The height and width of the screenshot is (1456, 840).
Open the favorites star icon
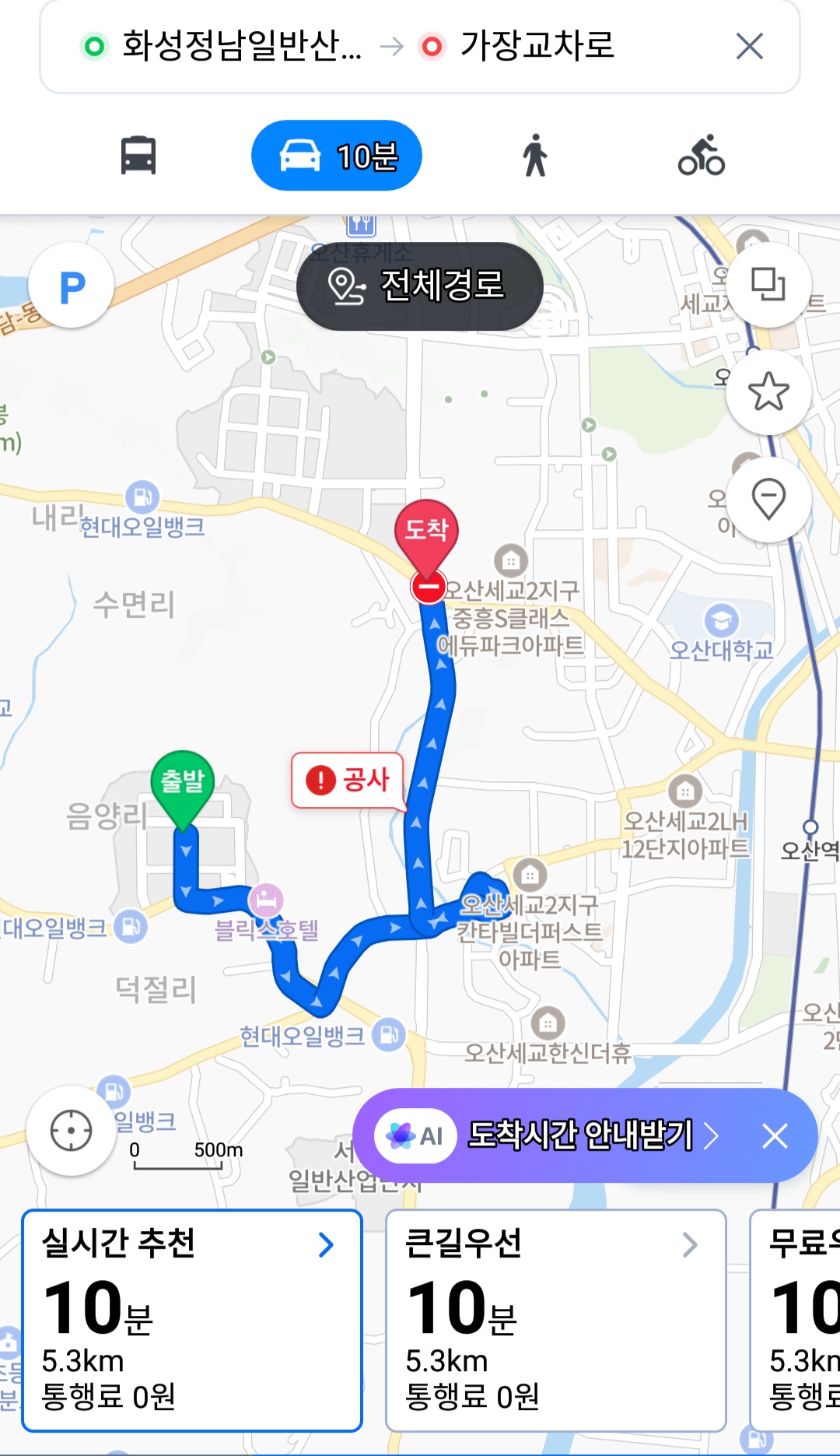tap(768, 393)
